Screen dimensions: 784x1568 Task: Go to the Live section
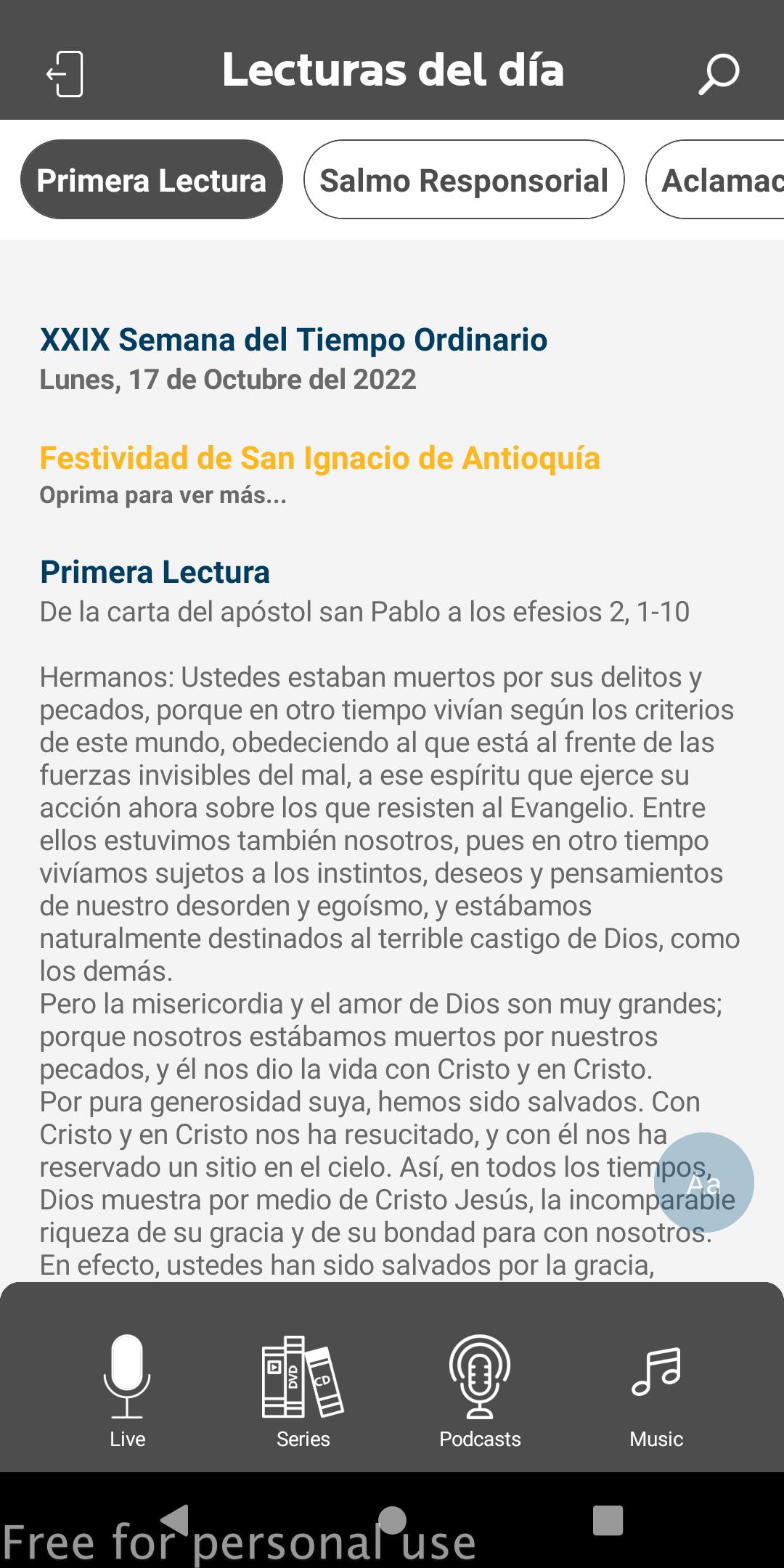click(127, 1391)
